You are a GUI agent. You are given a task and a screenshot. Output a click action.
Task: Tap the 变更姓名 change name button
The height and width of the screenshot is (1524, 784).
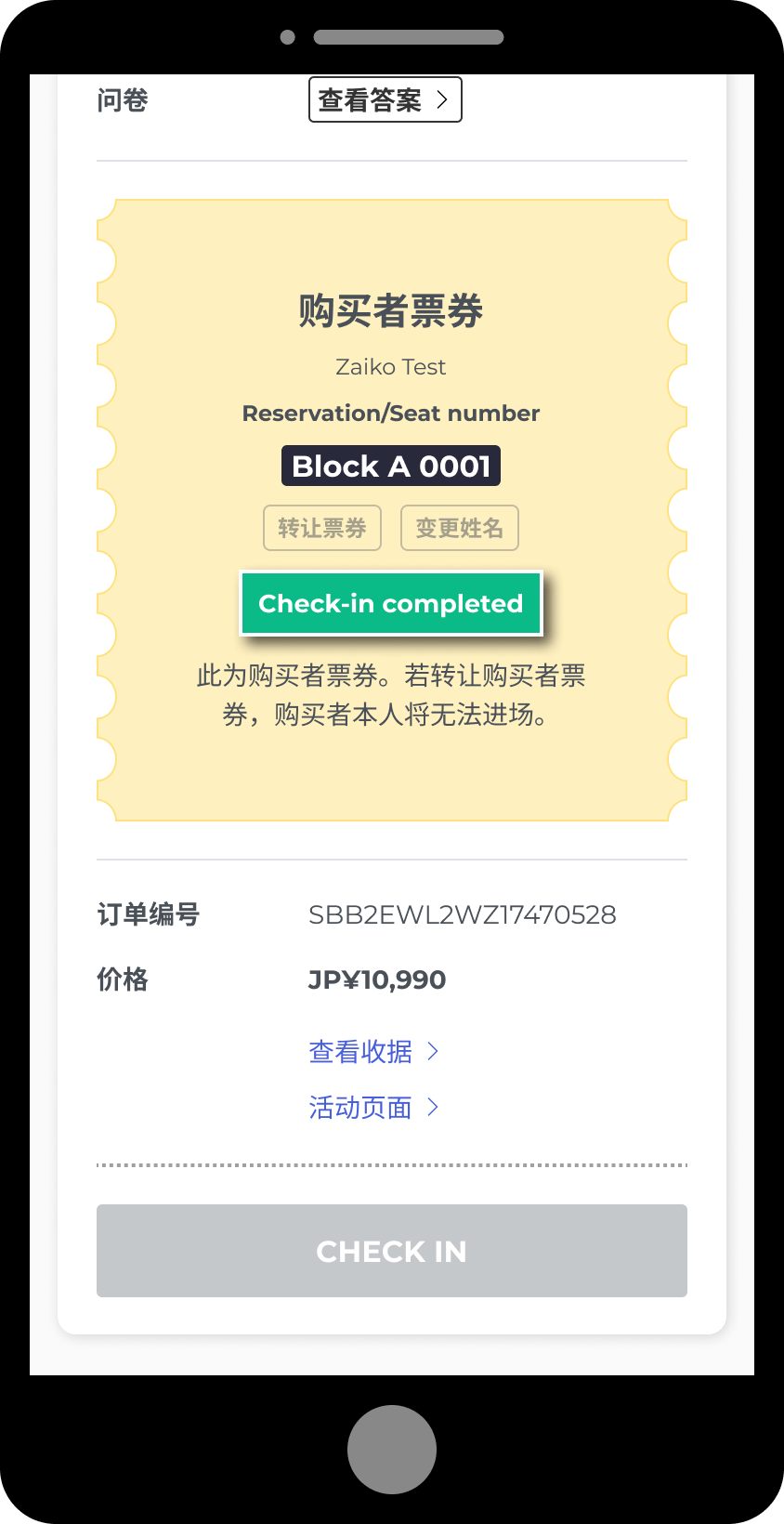(x=459, y=528)
